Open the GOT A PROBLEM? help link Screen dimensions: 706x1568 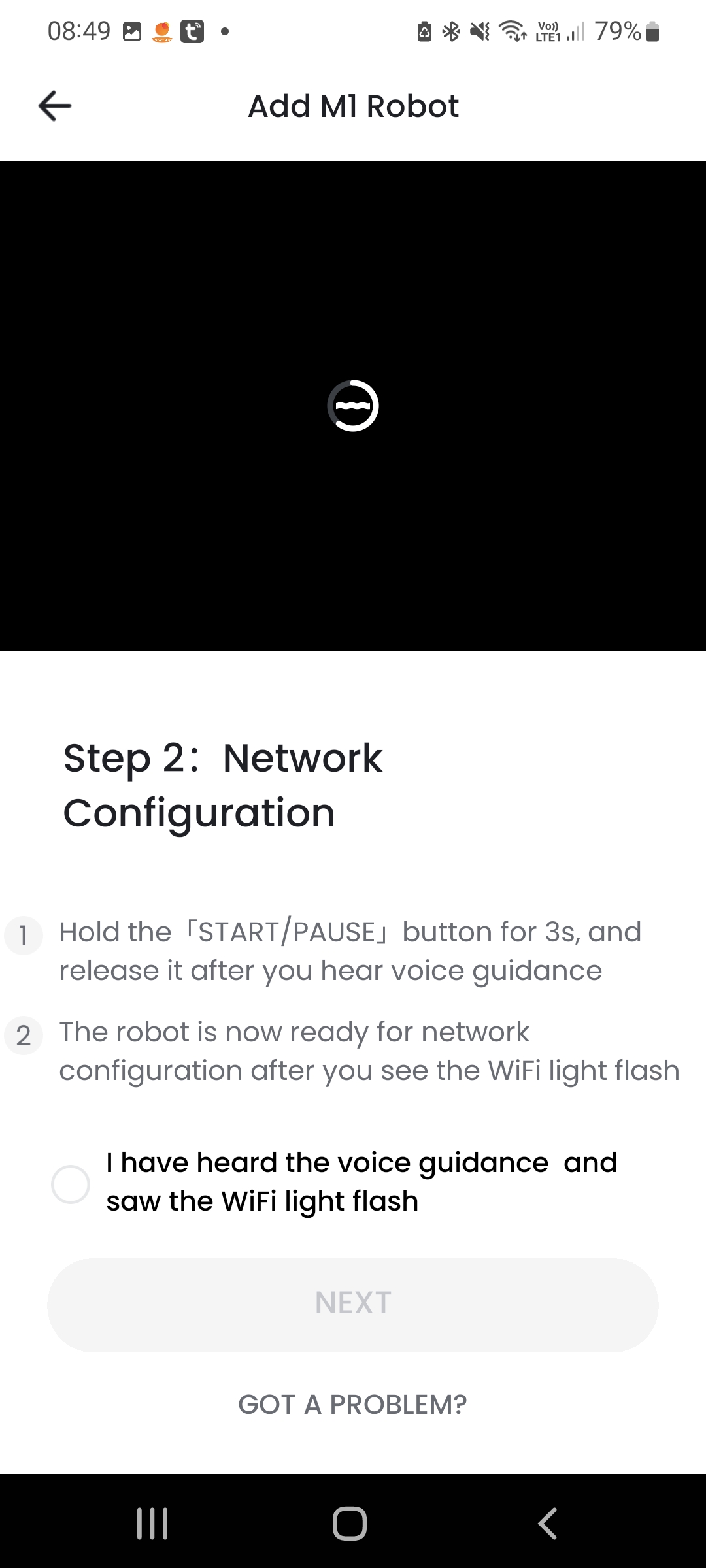click(x=353, y=1405)
